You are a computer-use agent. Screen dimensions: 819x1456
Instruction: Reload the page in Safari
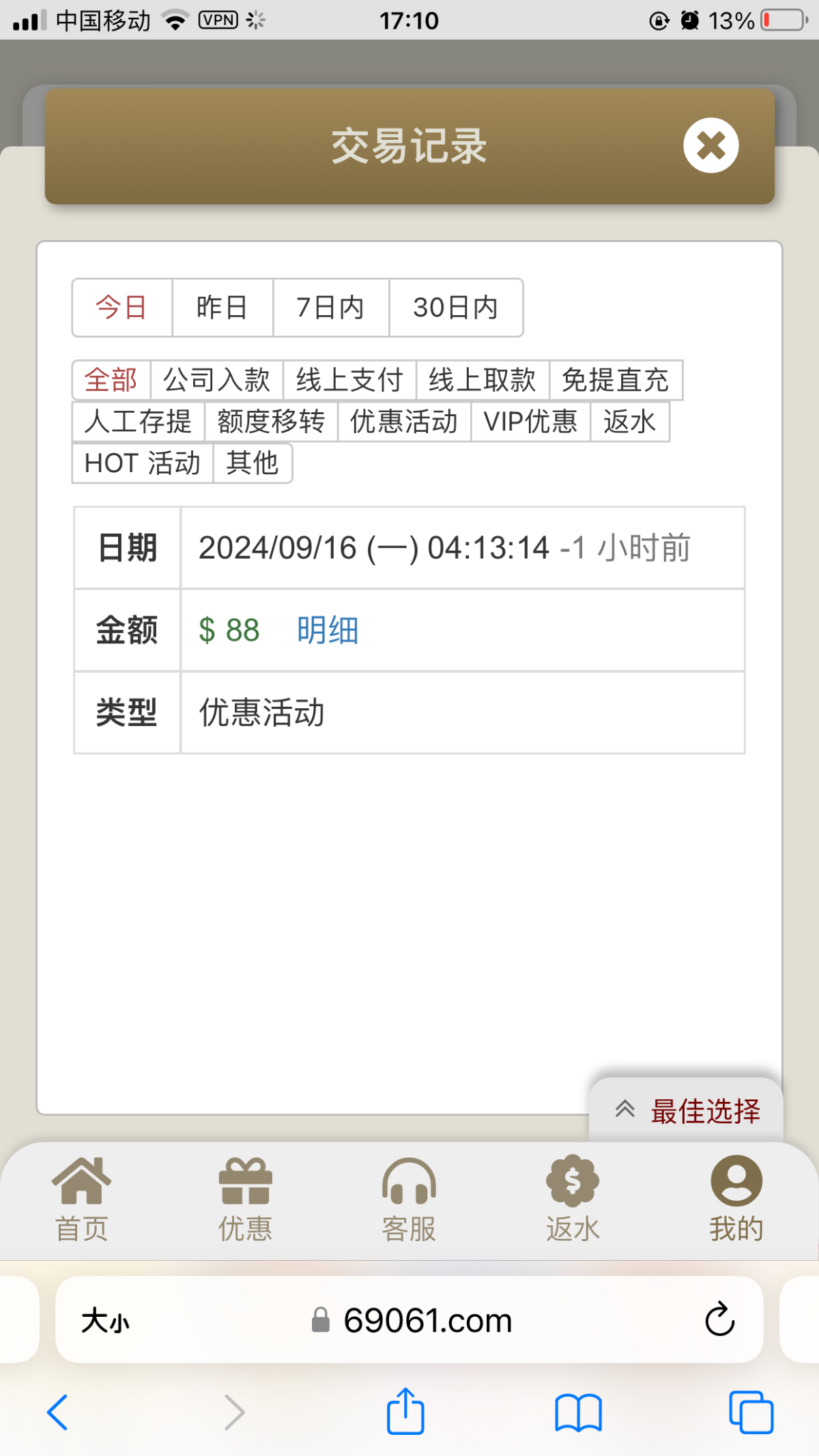[719, 1320]
